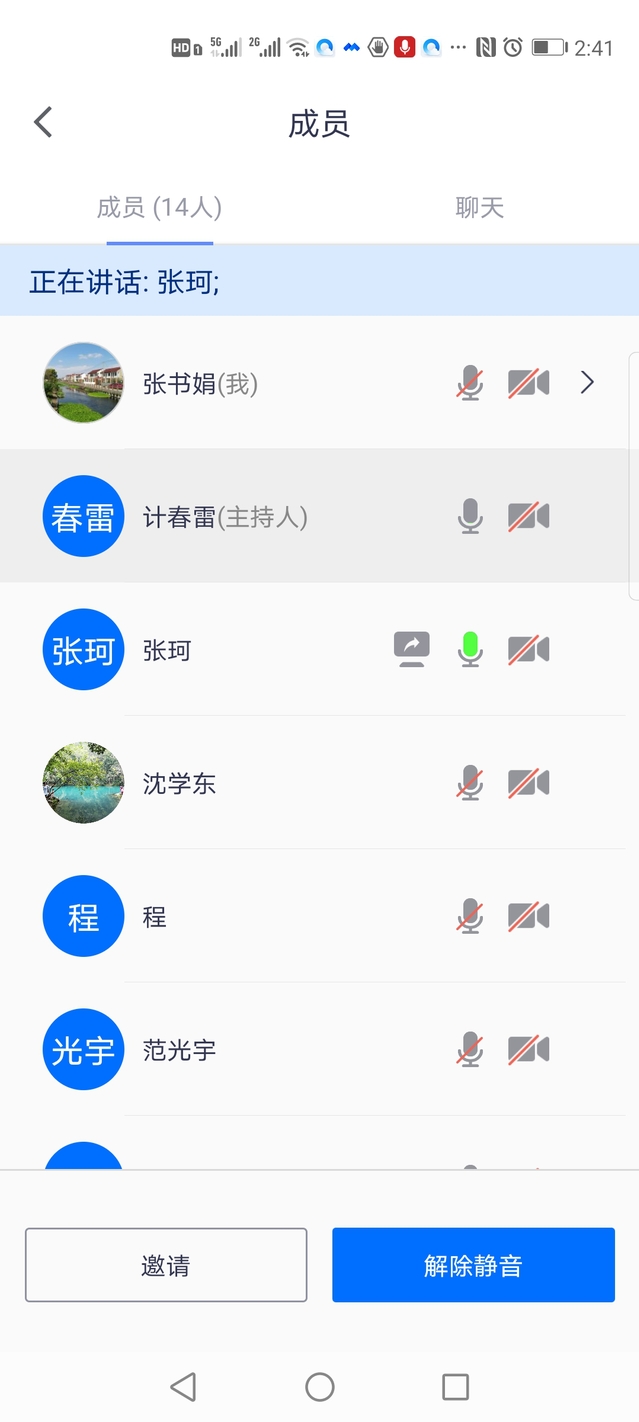Tap the 邀请 button to invite members

166,1265
